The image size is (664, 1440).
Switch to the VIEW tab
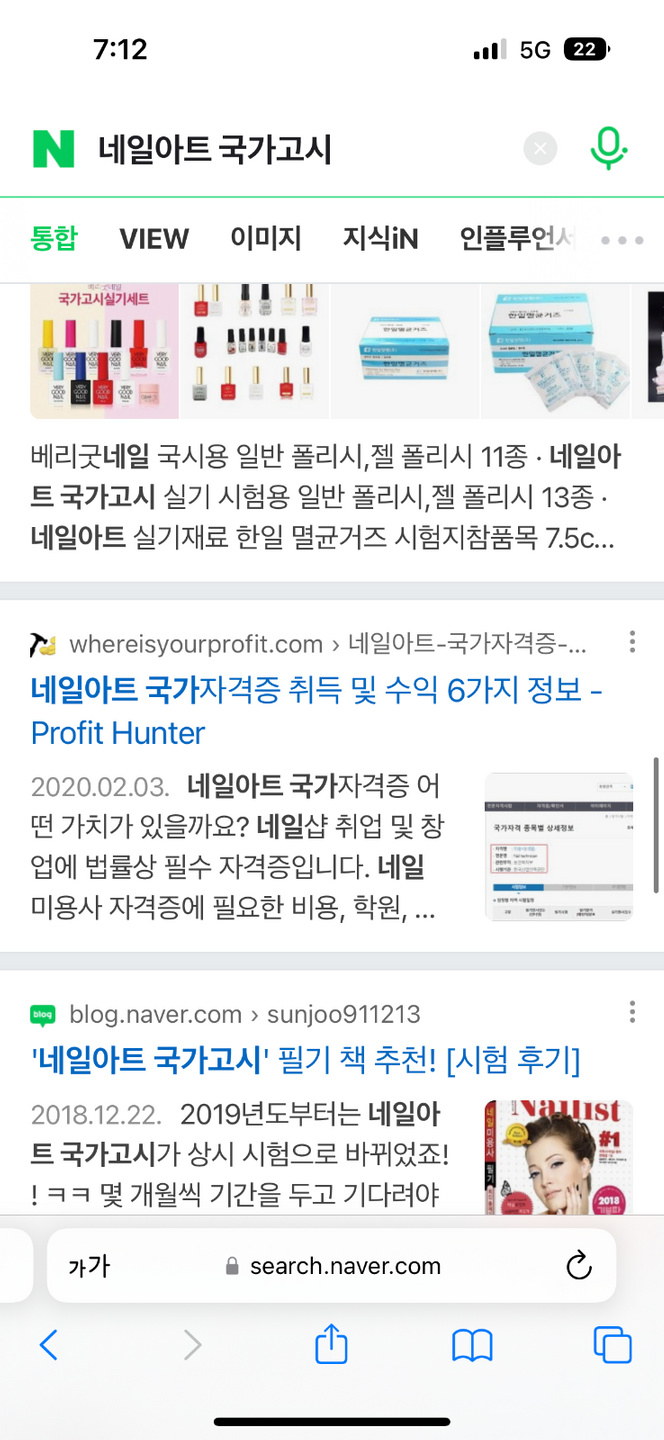(x=154, y=239)
